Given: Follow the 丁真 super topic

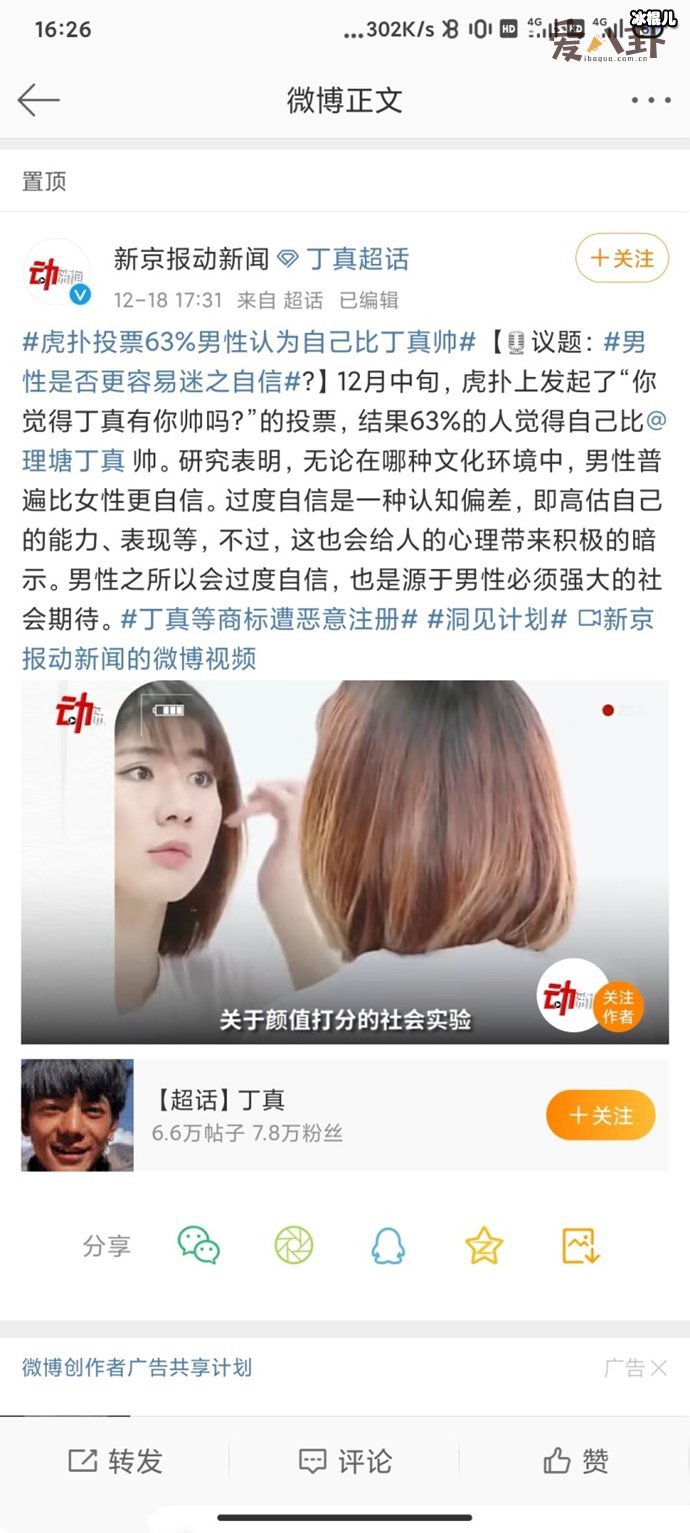Looking at the screenshot, I should [x=600, y=1115].
